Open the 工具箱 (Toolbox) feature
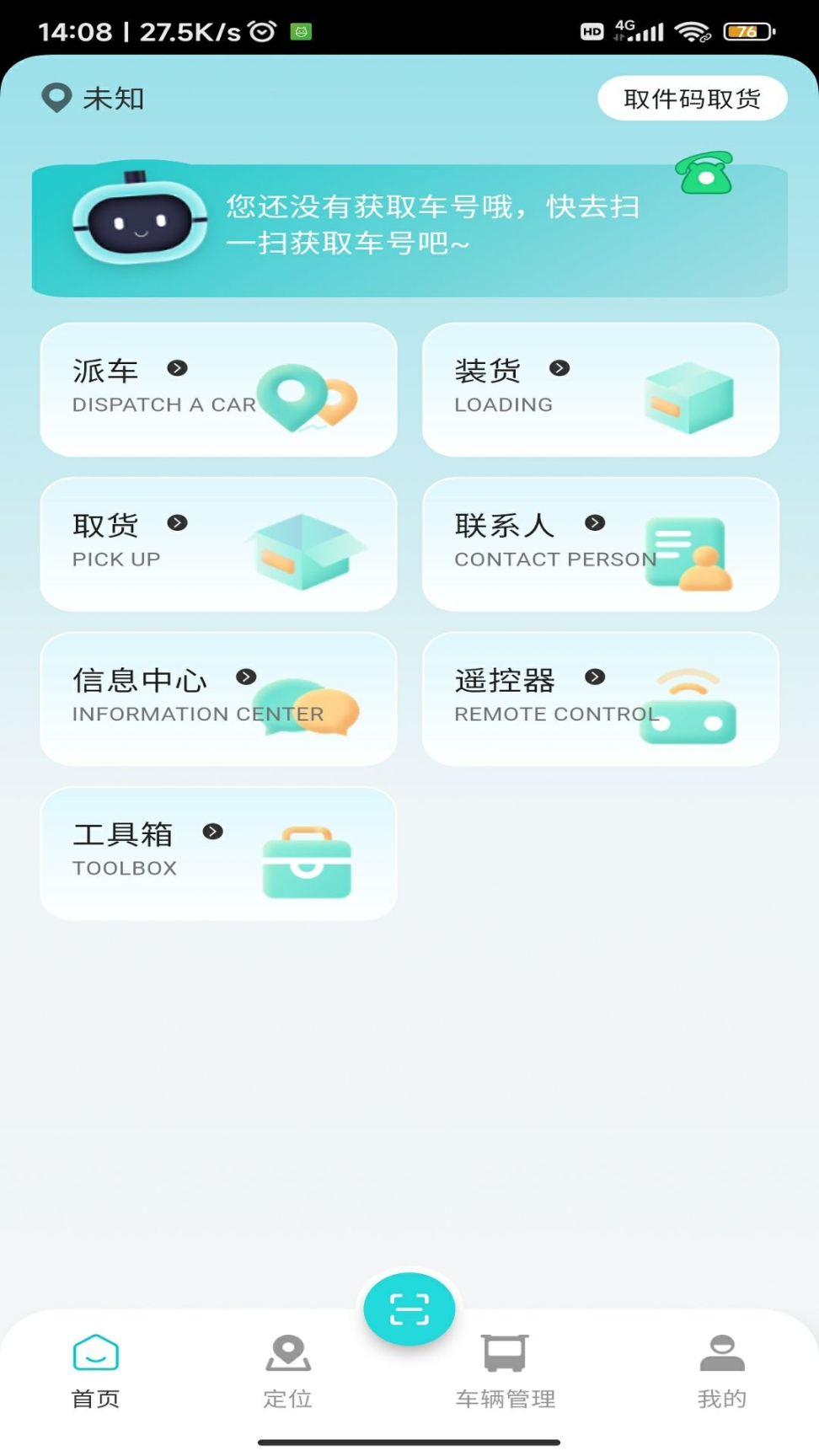Viewport: 819px width, 1456px height. click(217, 851)
